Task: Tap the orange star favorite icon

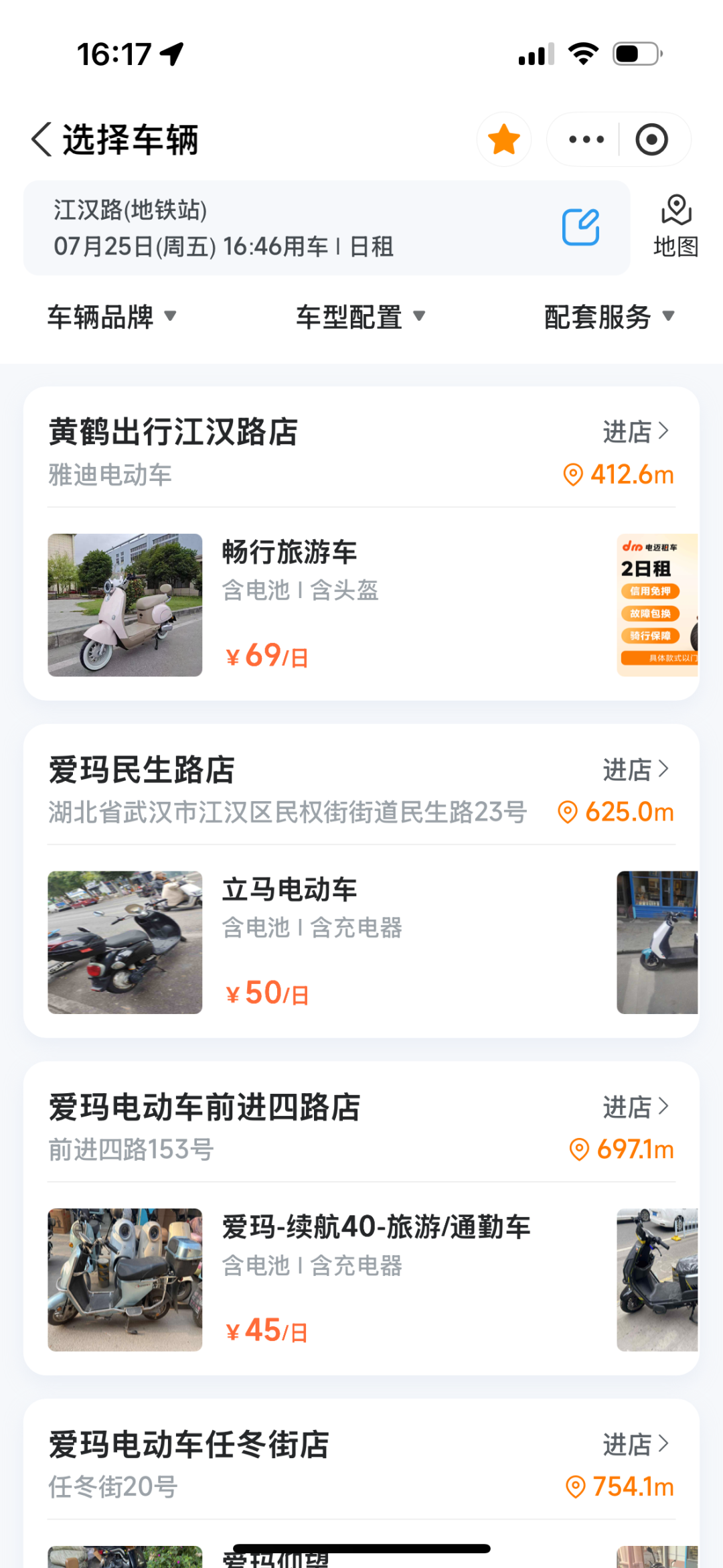Action: click(x=504, y=139)
